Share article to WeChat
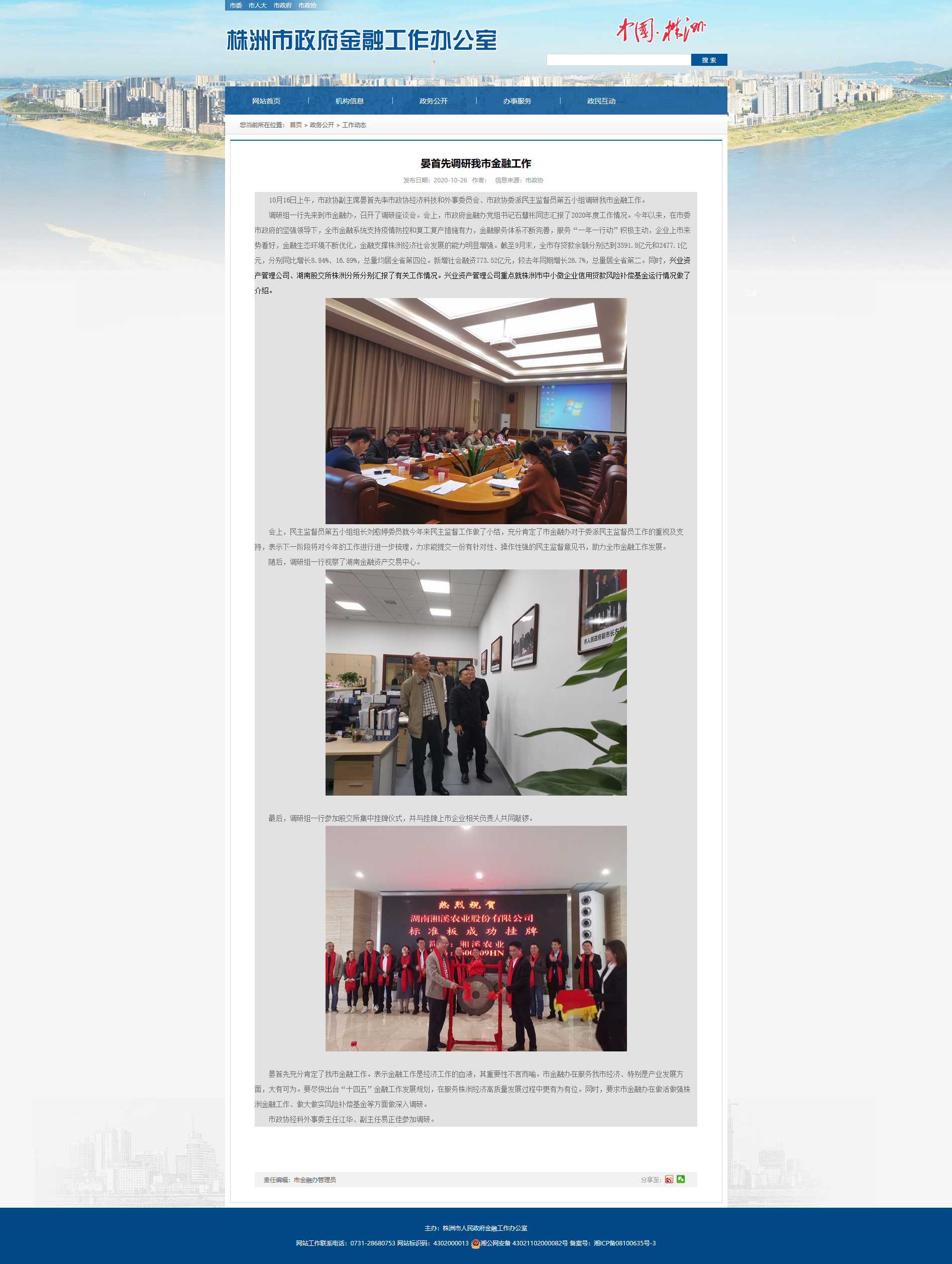Screen dimensions: 952x1264 tap(681, 1179)
